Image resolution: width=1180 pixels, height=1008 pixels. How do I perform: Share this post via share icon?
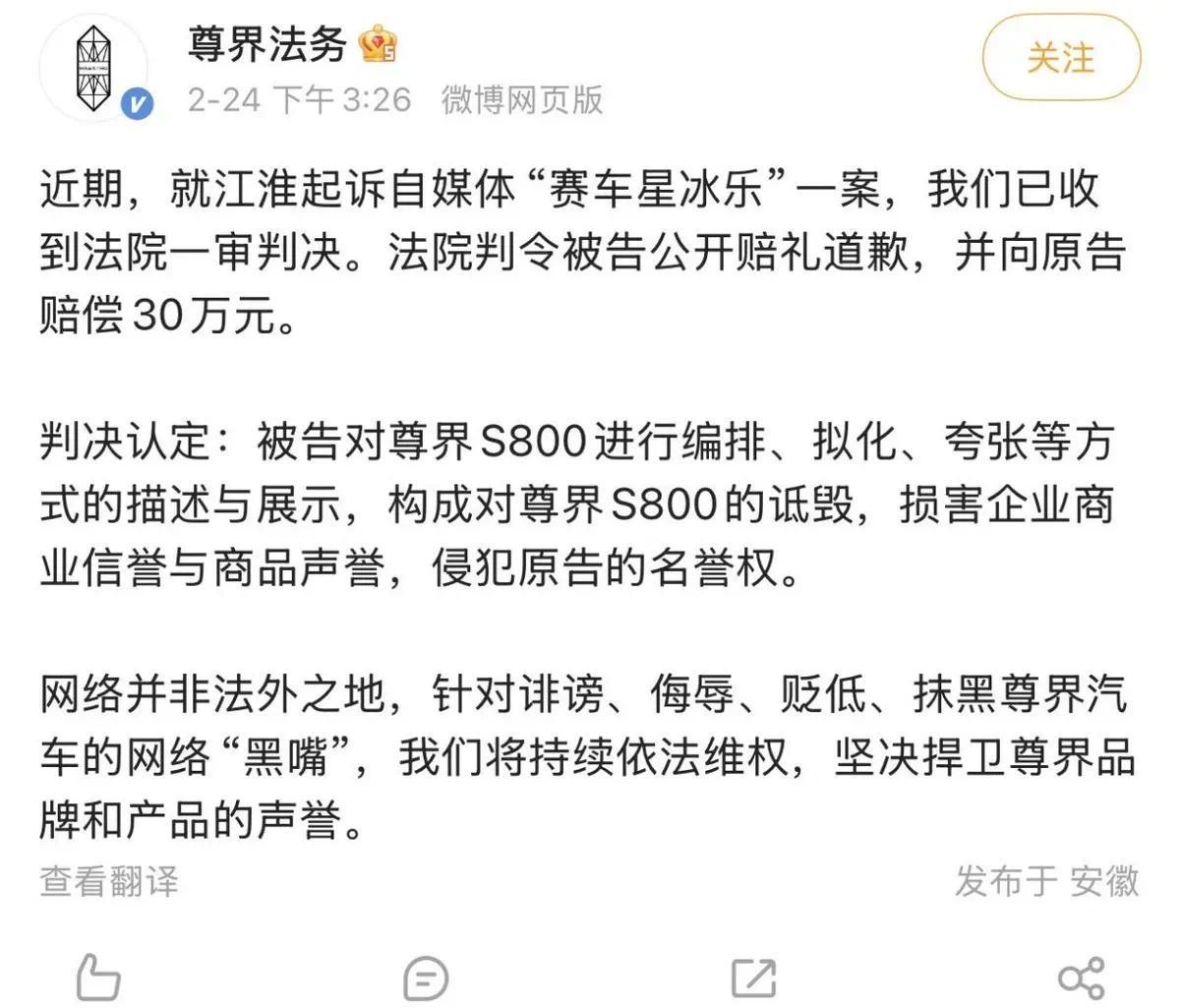pos(1081,978)
